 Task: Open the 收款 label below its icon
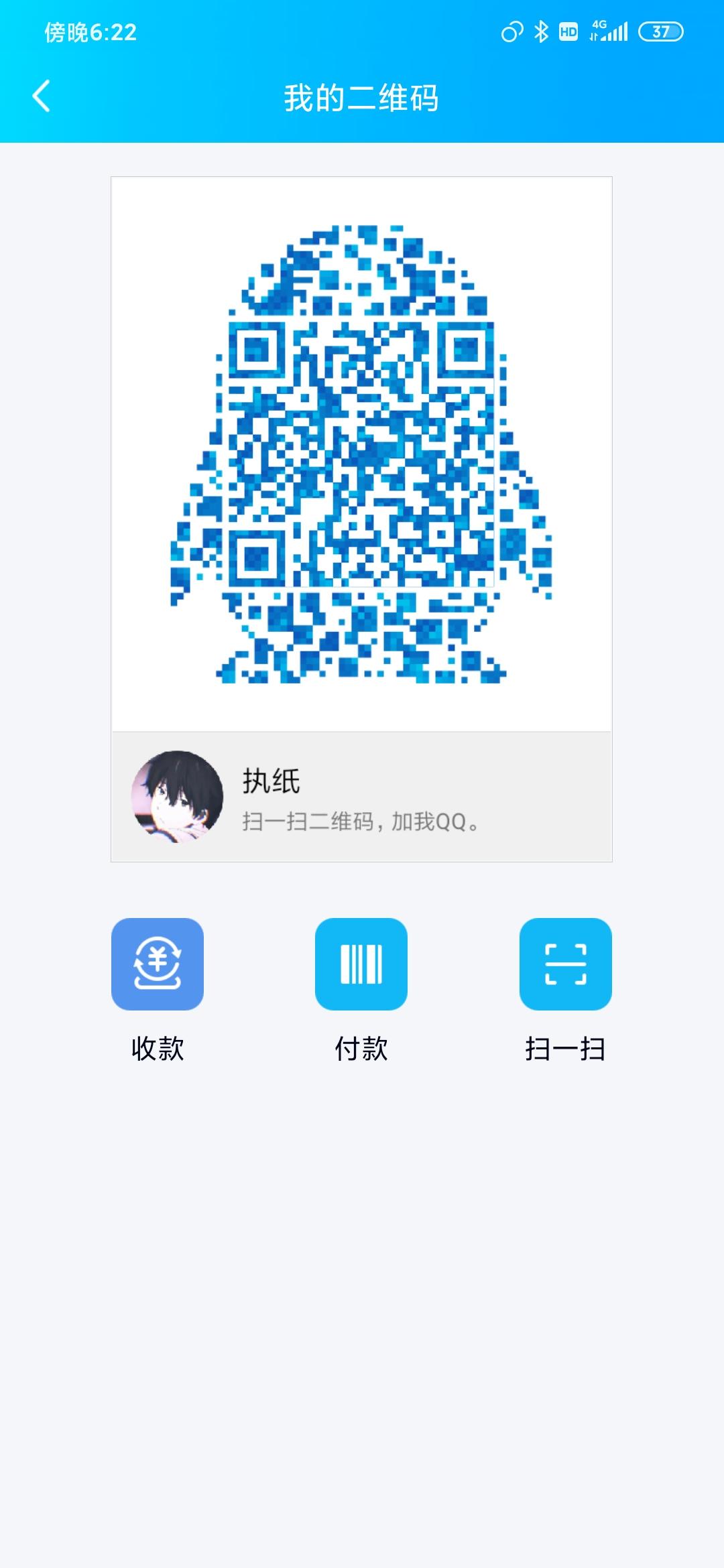click(159, 1049)
